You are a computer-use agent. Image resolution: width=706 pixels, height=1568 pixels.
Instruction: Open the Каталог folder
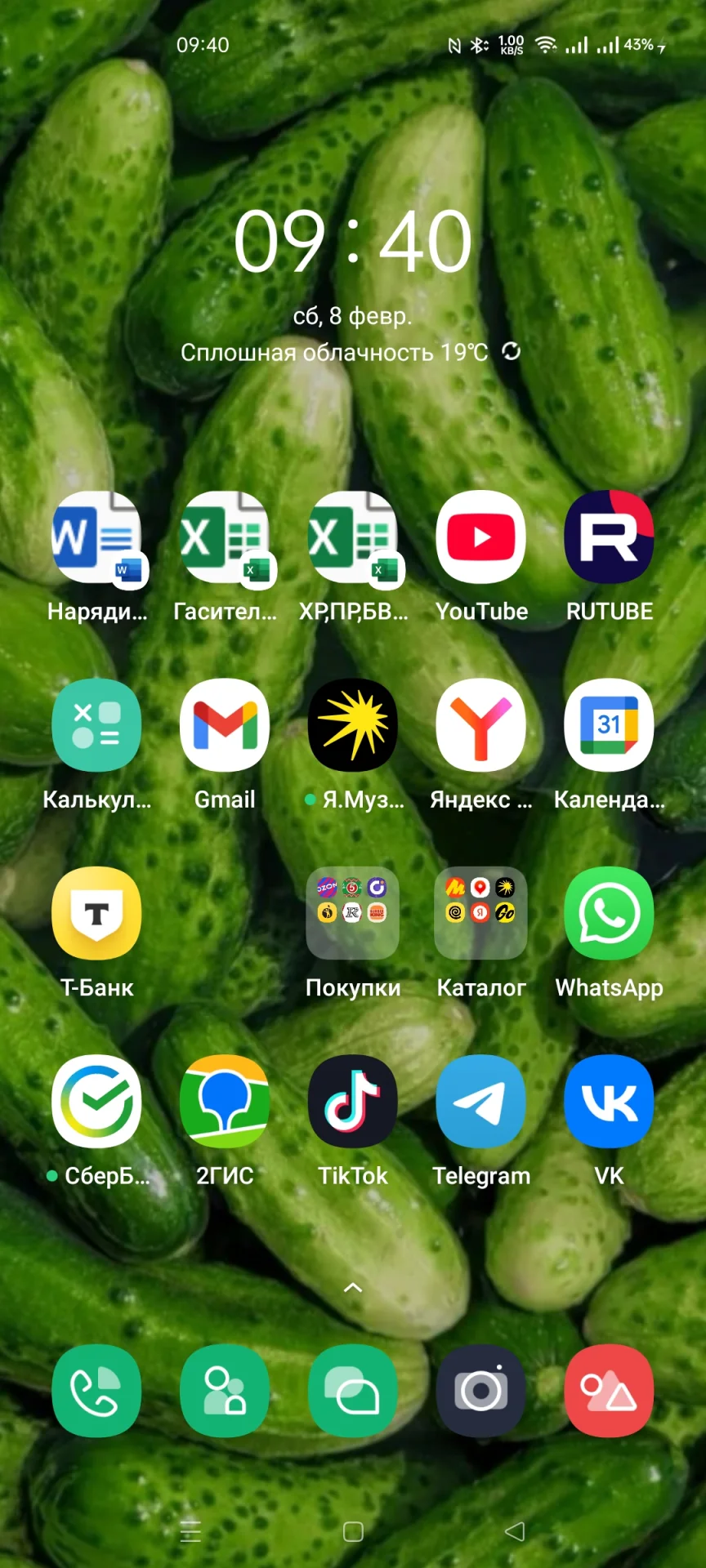tap(481, 913)
